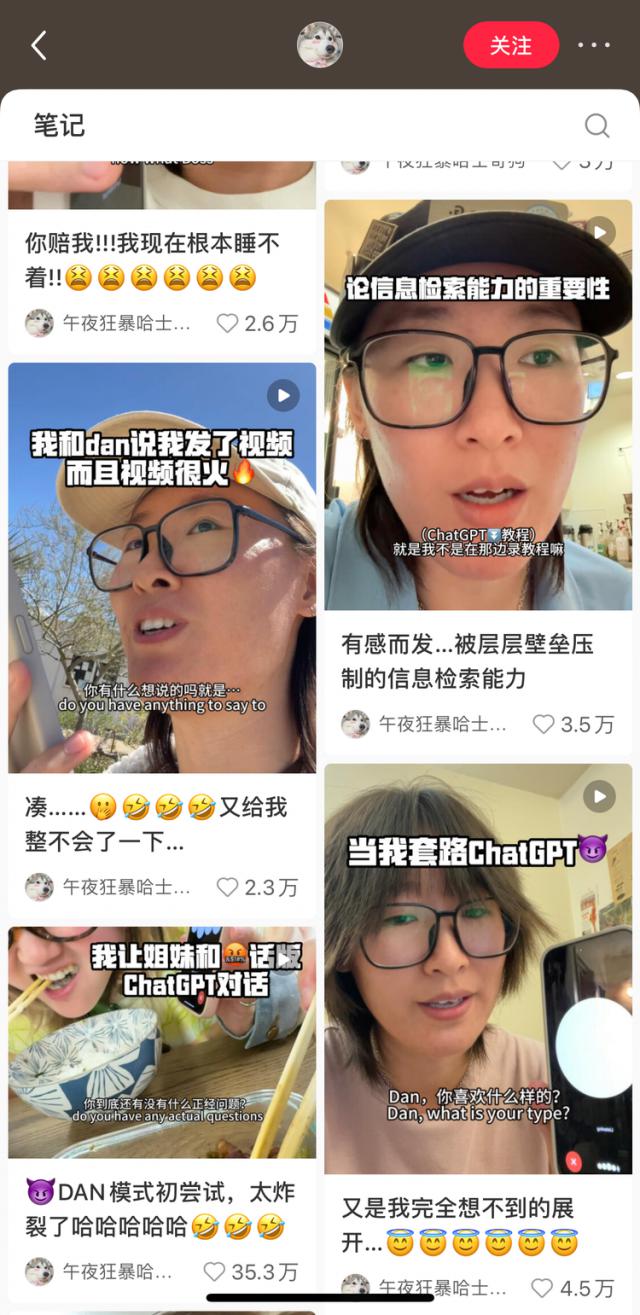Like the DAN模式初尝试 note with 35.3万 likes
Image resolution: width=640 pixels, height=1315 pixels.
point(214,1271)
